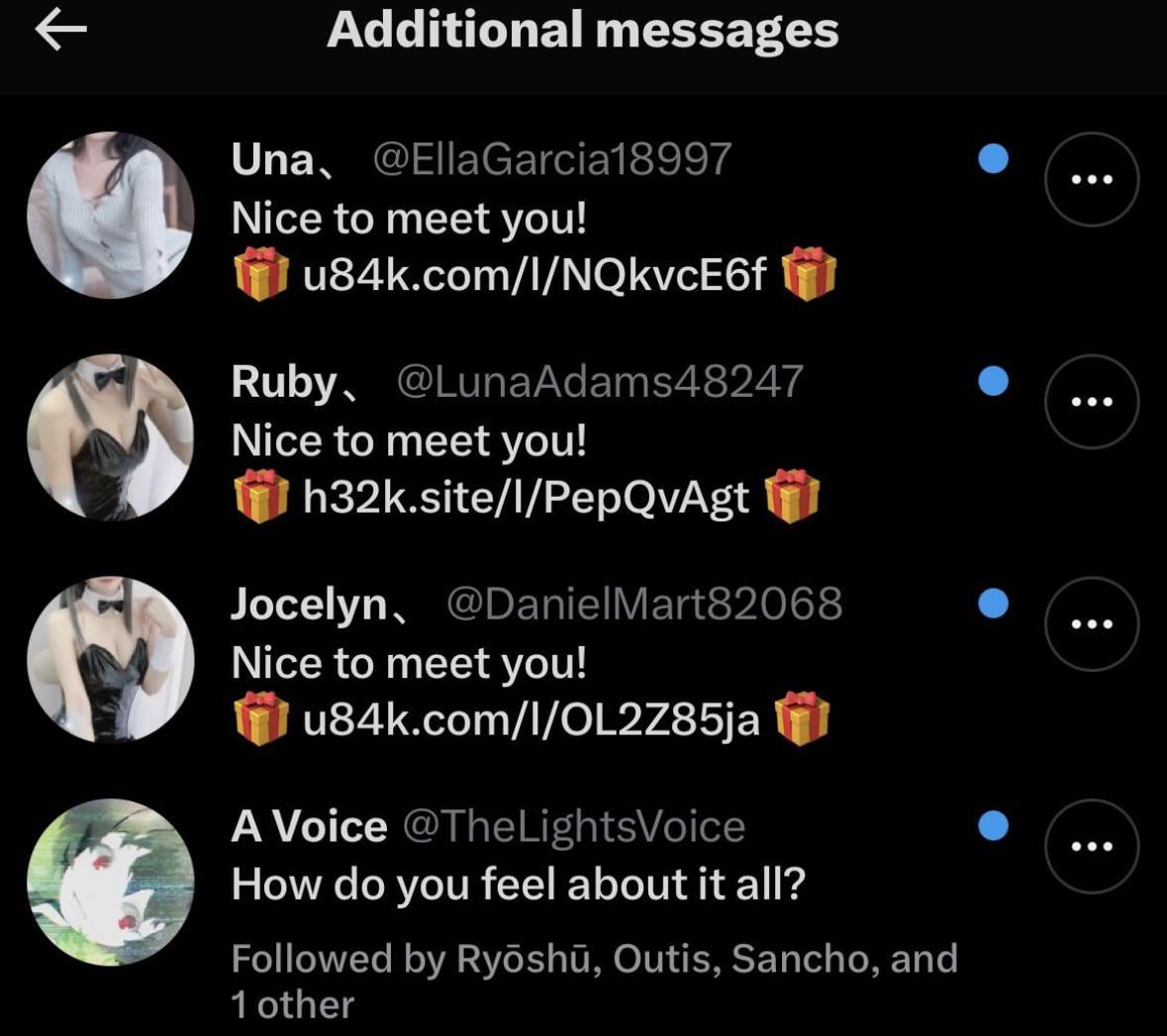View Ruby's profile picture

point(110,437)
